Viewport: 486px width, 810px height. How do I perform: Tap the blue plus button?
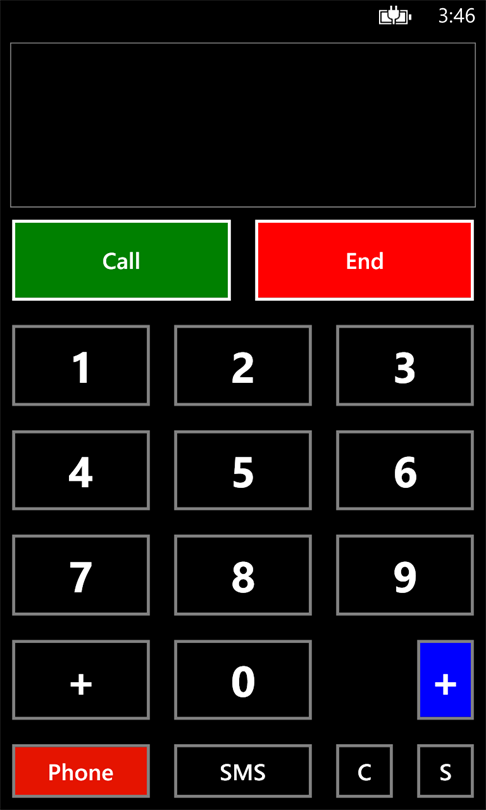pyautogui.click(x=445, y=680)
